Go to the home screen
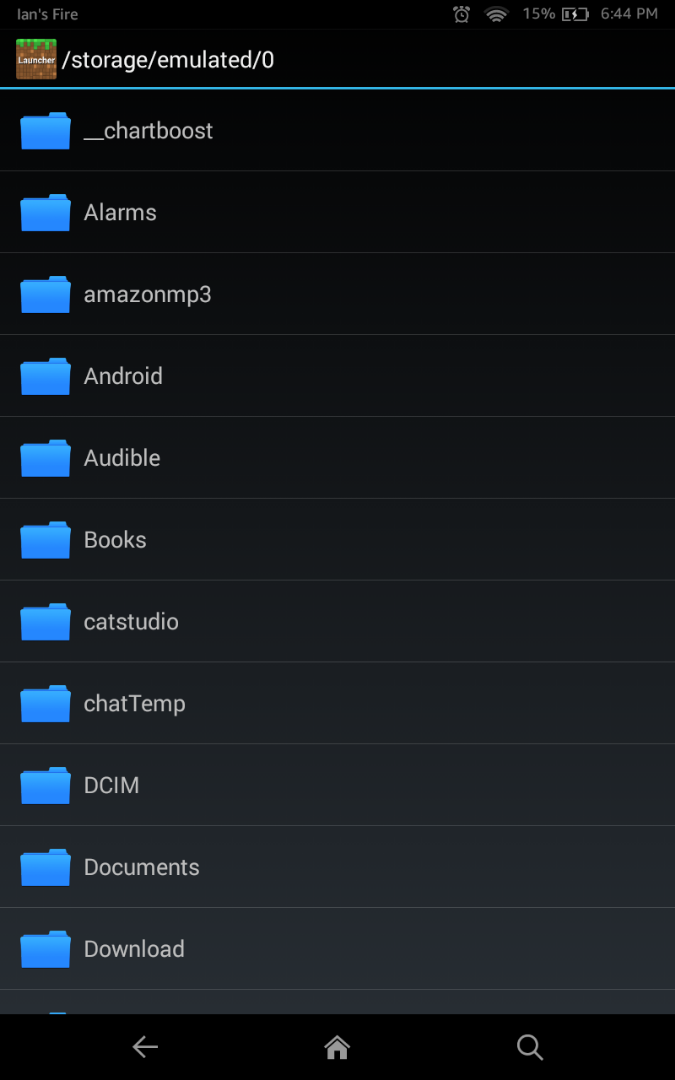Image resolution: width=675 pixels, height=1080 pixels. click(x=337, y=1047)
